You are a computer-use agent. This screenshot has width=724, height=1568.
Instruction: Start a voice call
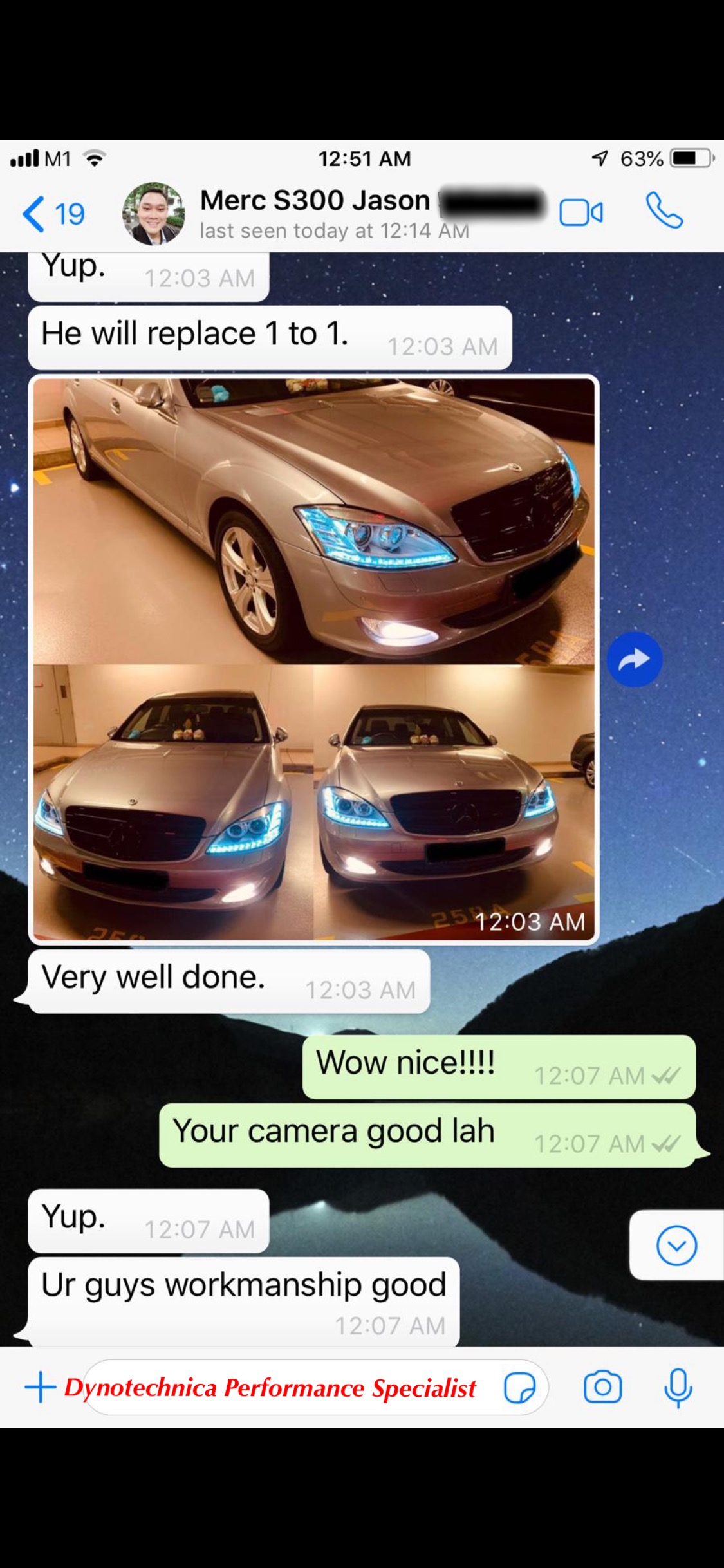coord(664,211)
